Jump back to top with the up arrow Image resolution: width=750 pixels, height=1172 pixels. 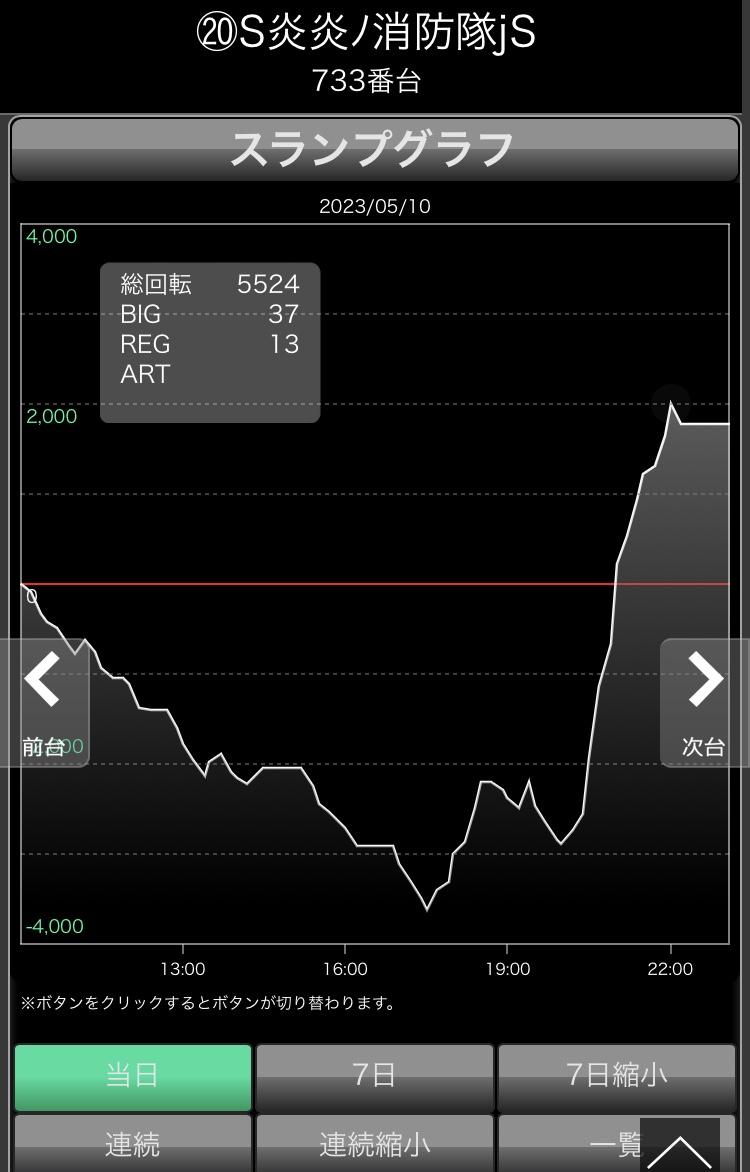pyautogui.click(x=680, y=1148)
